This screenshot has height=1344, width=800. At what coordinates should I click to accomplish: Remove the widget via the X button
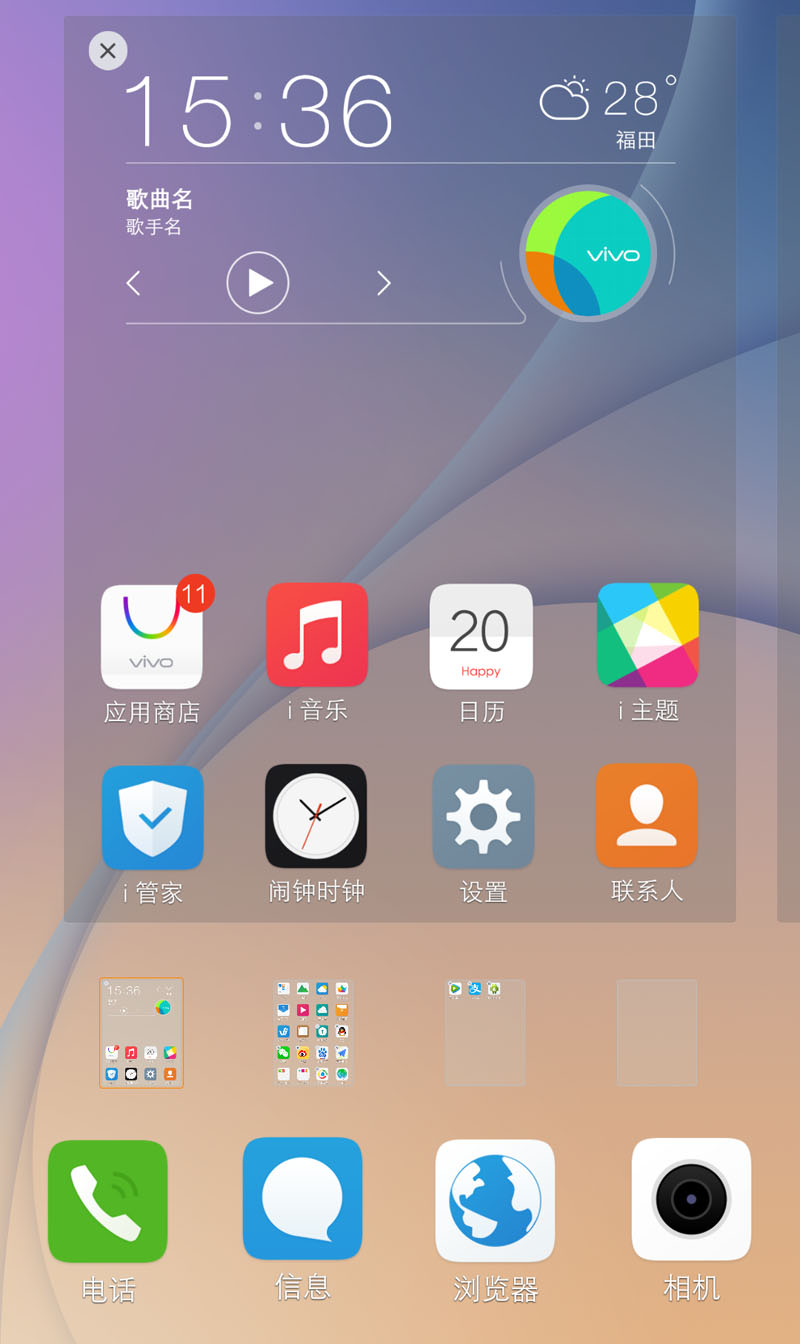tap(108, 51)
